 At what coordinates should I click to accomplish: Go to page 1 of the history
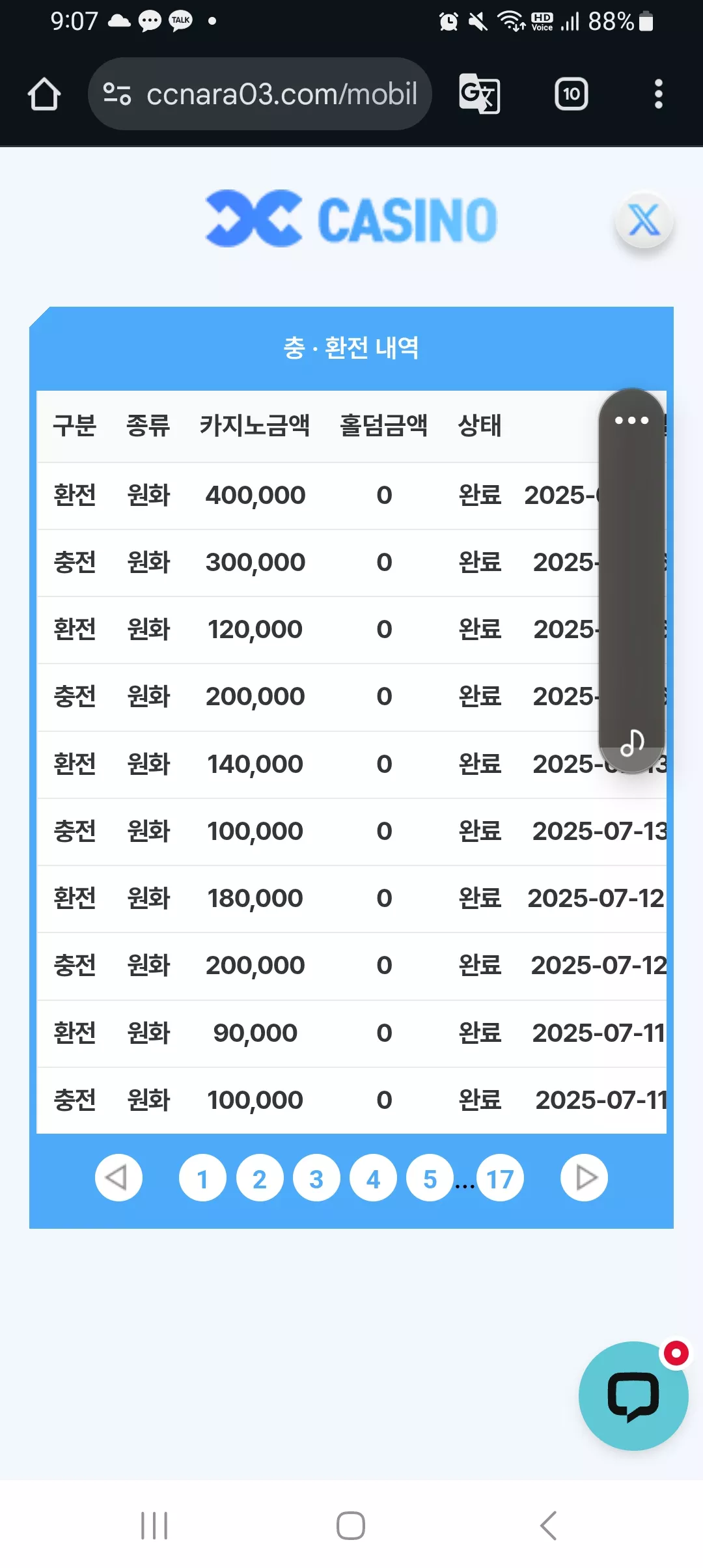[x=202, y=1178]
